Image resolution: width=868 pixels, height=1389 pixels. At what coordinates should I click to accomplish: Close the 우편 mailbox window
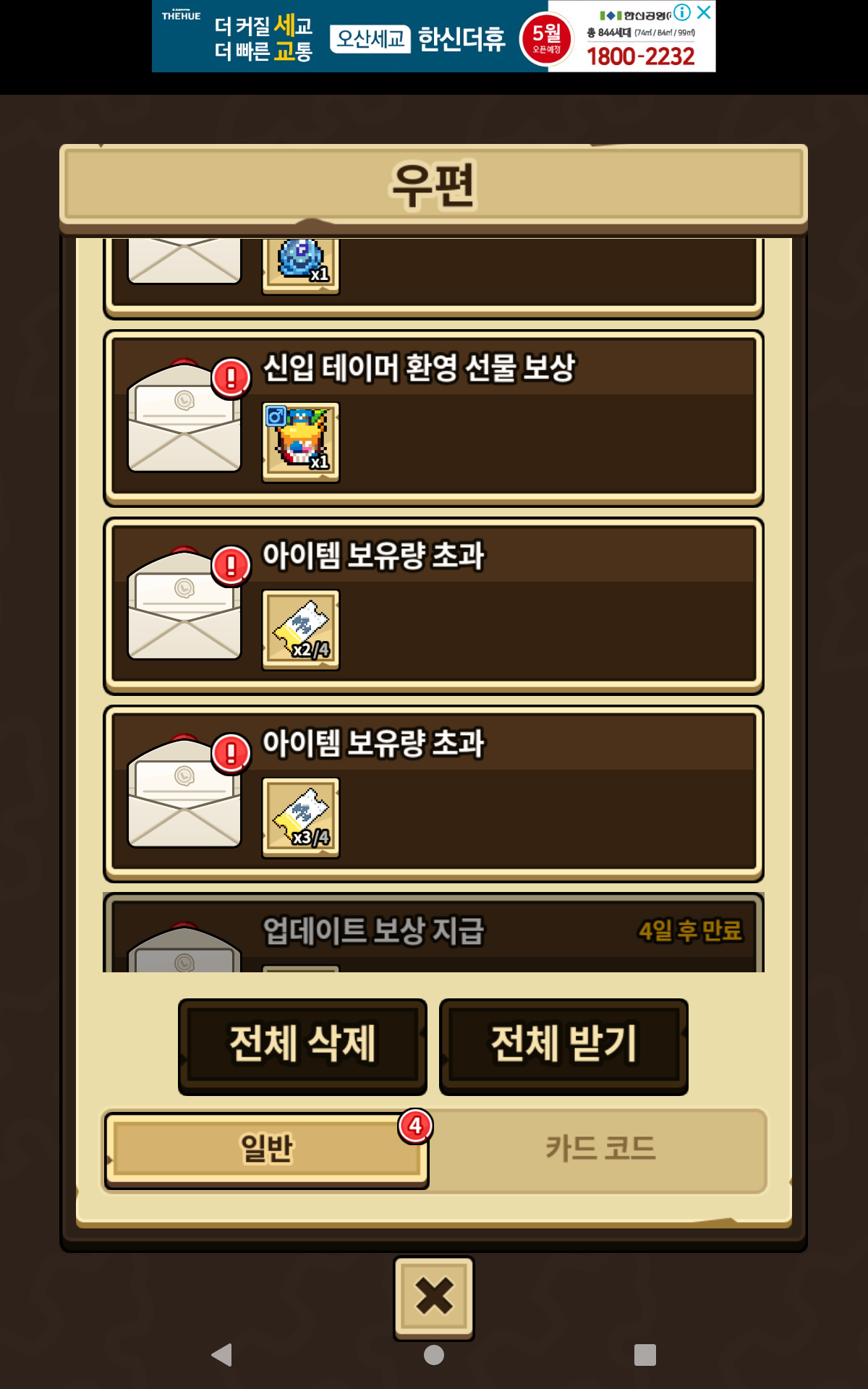click(433, 1296)
